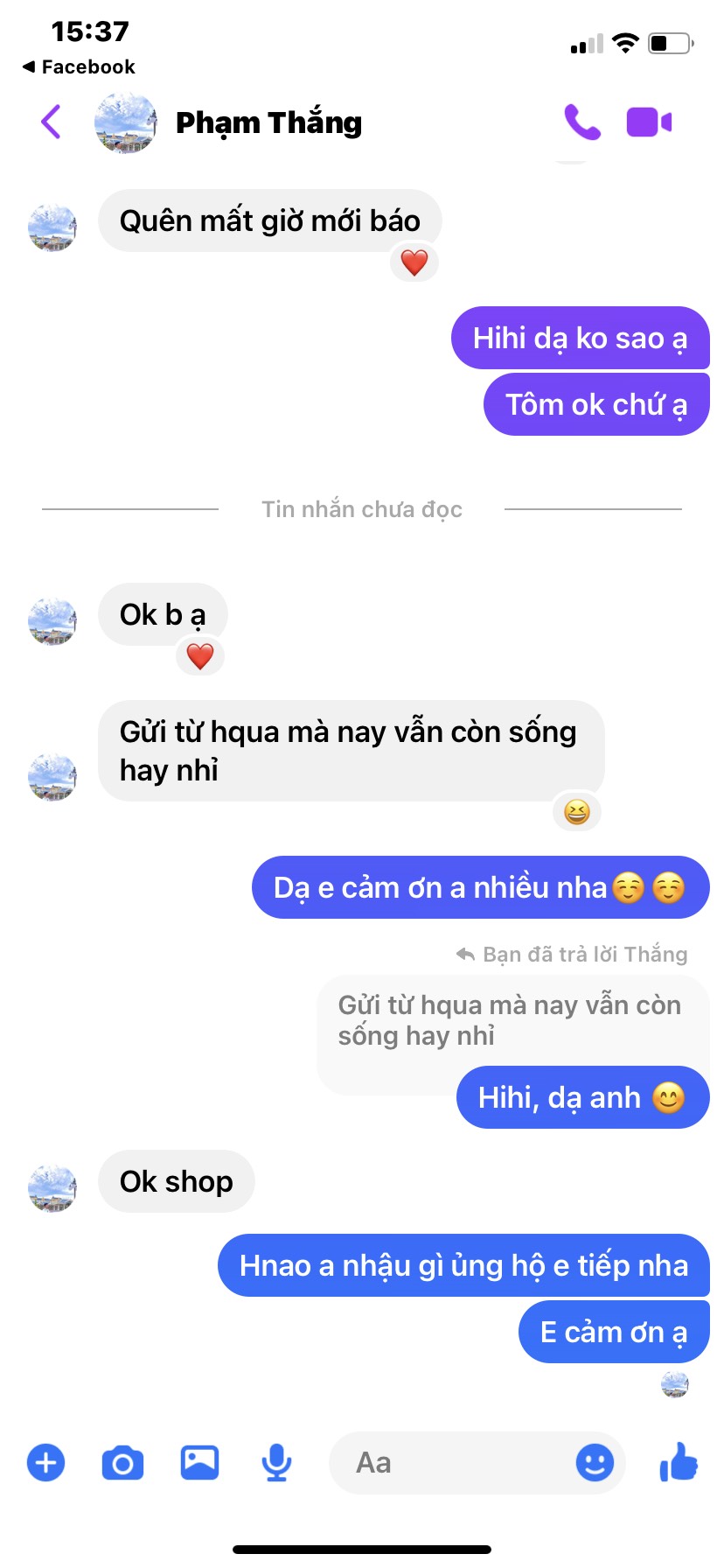Image resolution: width=724 pixels, height=1568 pixels.
Task: View the heart reaction on "Ok b ạ"
Action: (200, 656)
